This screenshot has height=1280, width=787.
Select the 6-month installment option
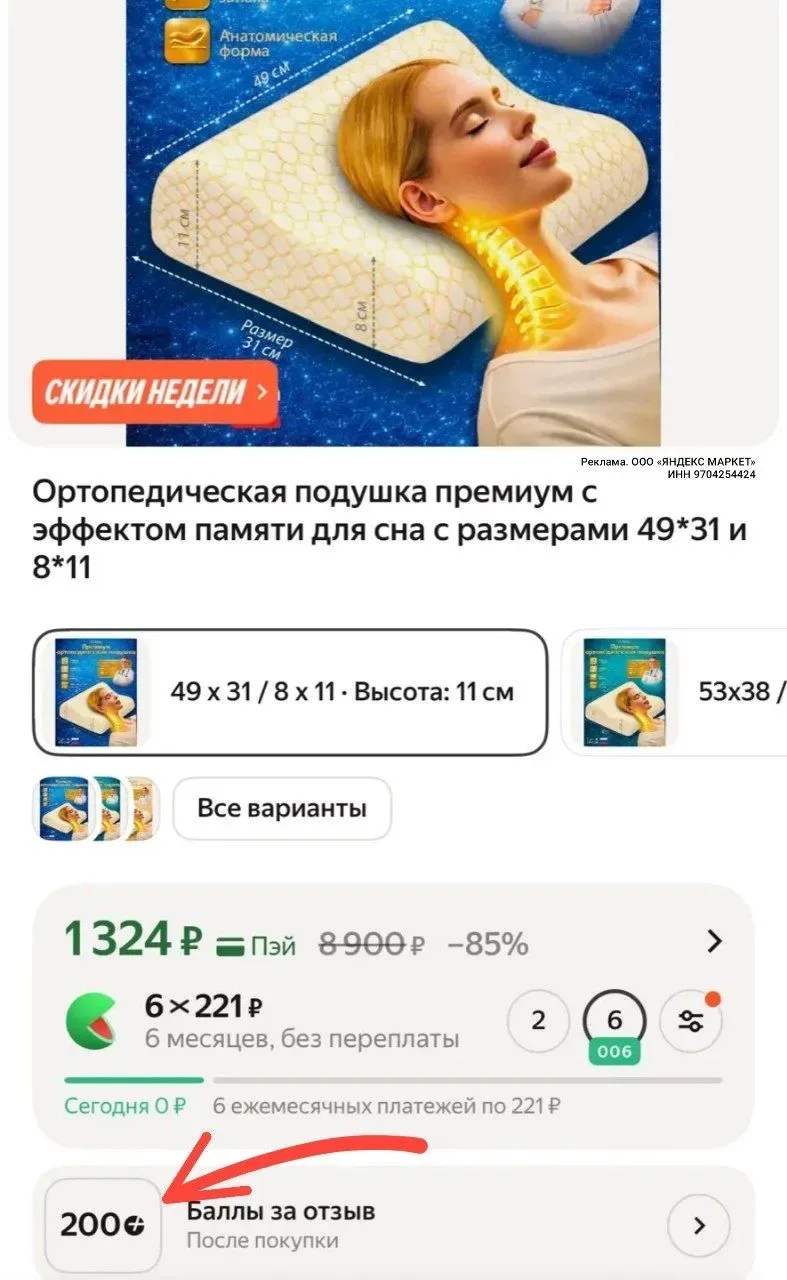coord(614,1022)
